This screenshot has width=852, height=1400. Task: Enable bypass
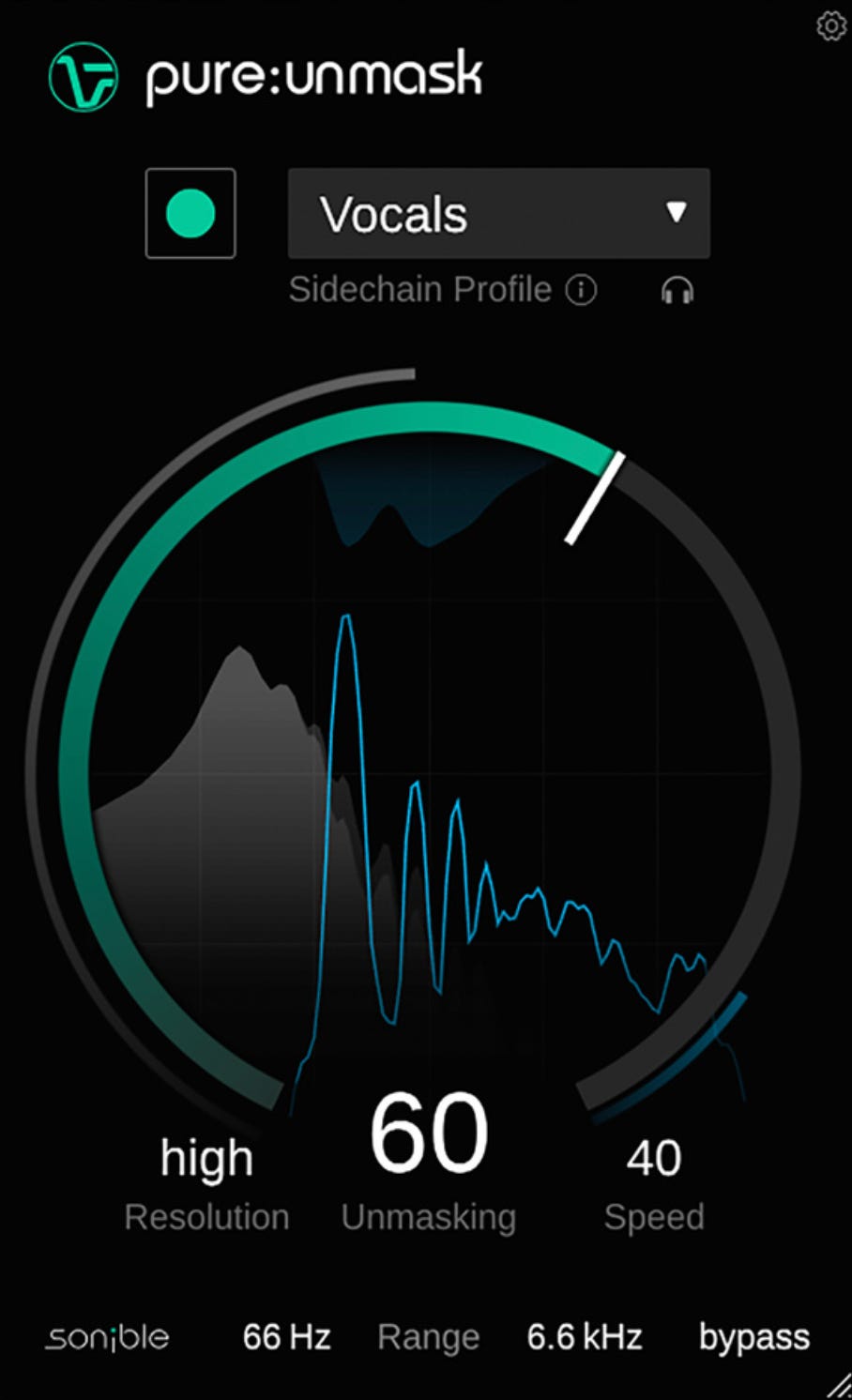pos(753,1337)
